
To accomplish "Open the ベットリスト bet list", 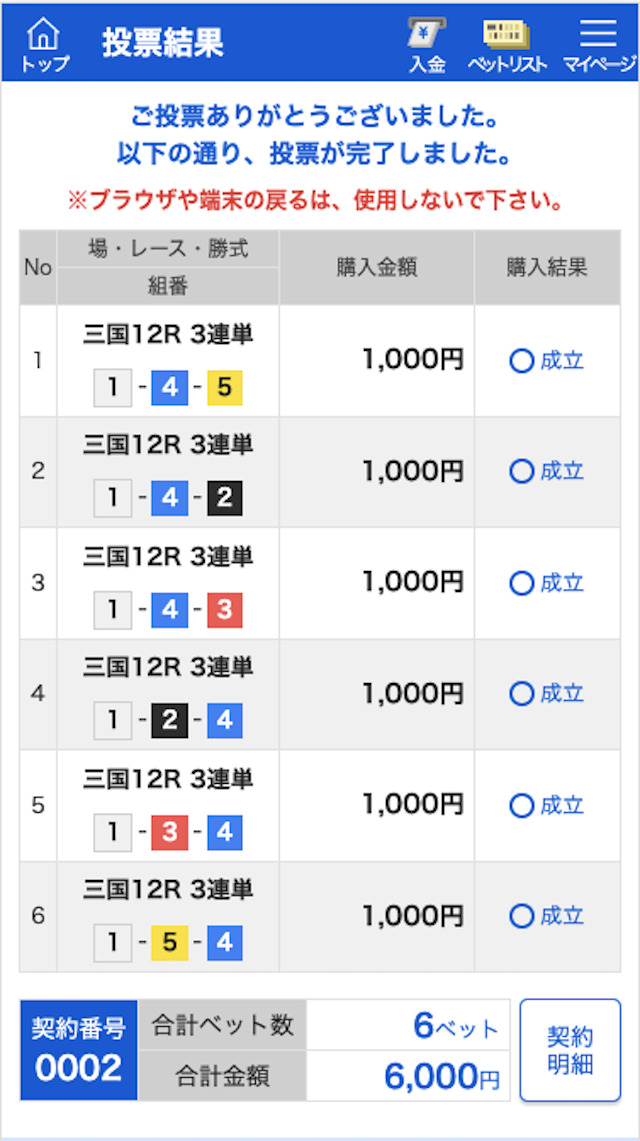I will [x=507, y=44].
